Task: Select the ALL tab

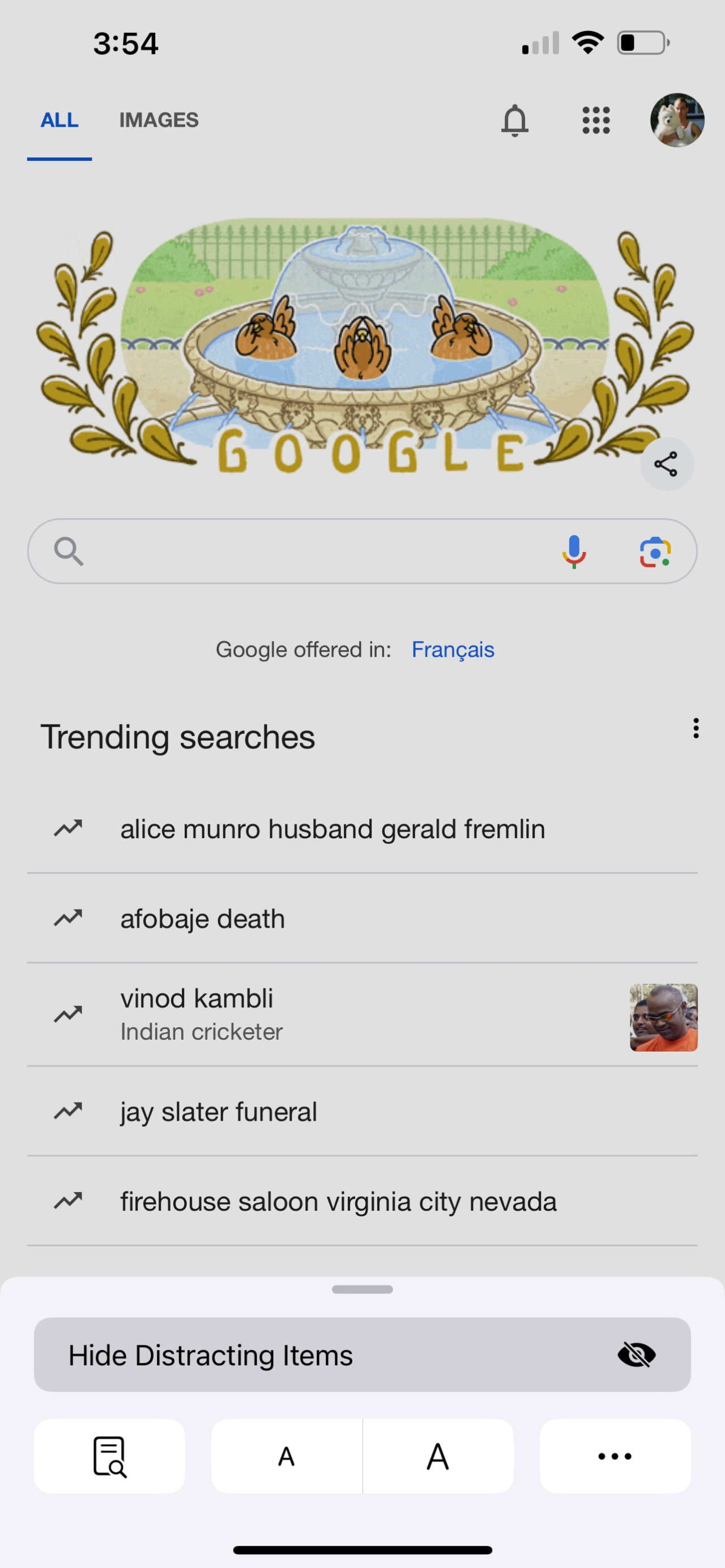Action: tap(59, 120)
